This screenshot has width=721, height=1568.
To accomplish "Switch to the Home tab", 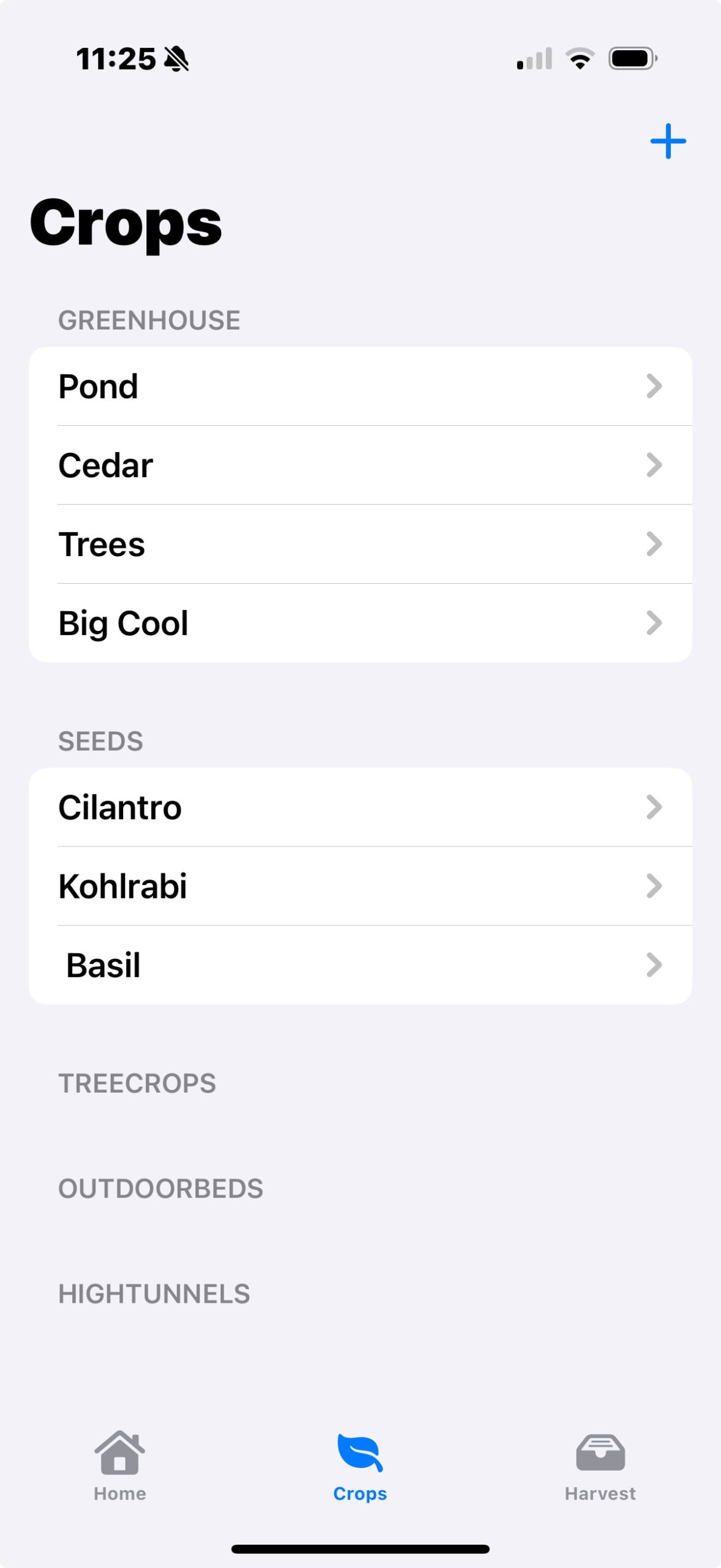I will click(x=120, y=1466).
